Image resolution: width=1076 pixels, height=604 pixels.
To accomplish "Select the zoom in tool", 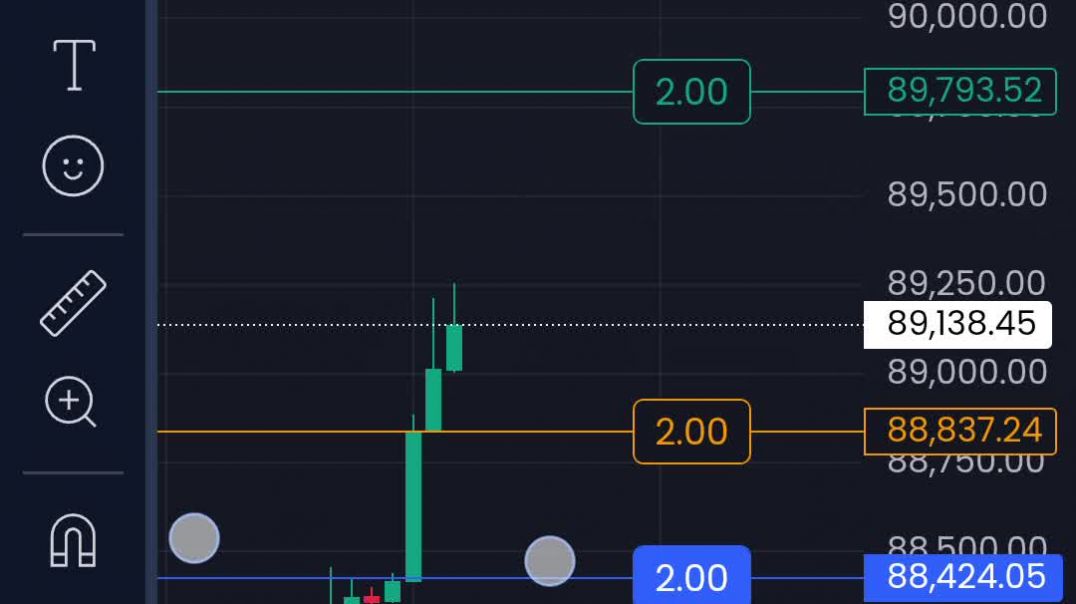I will click(x=71, y=403).
